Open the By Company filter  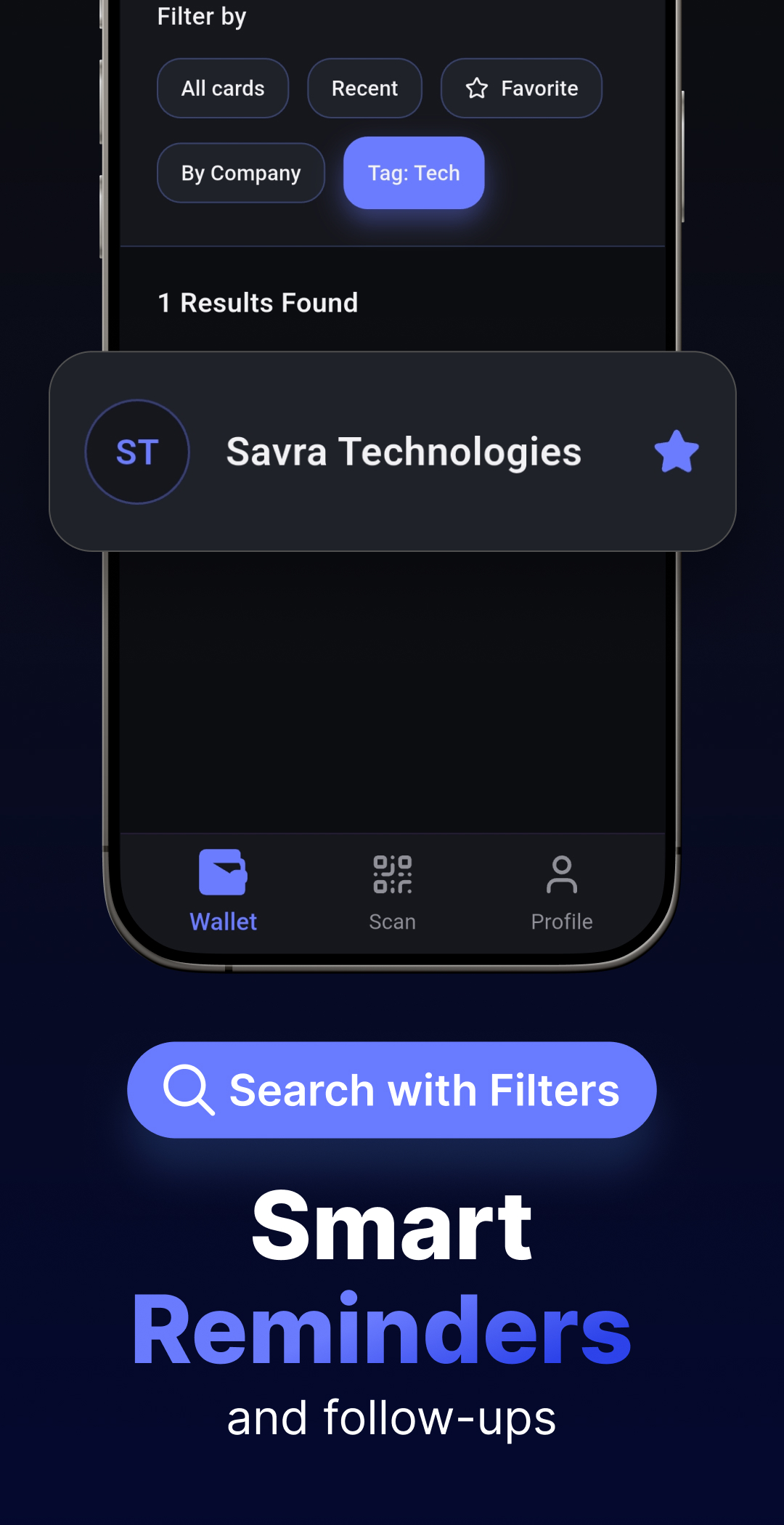click(x=240, y=173)
